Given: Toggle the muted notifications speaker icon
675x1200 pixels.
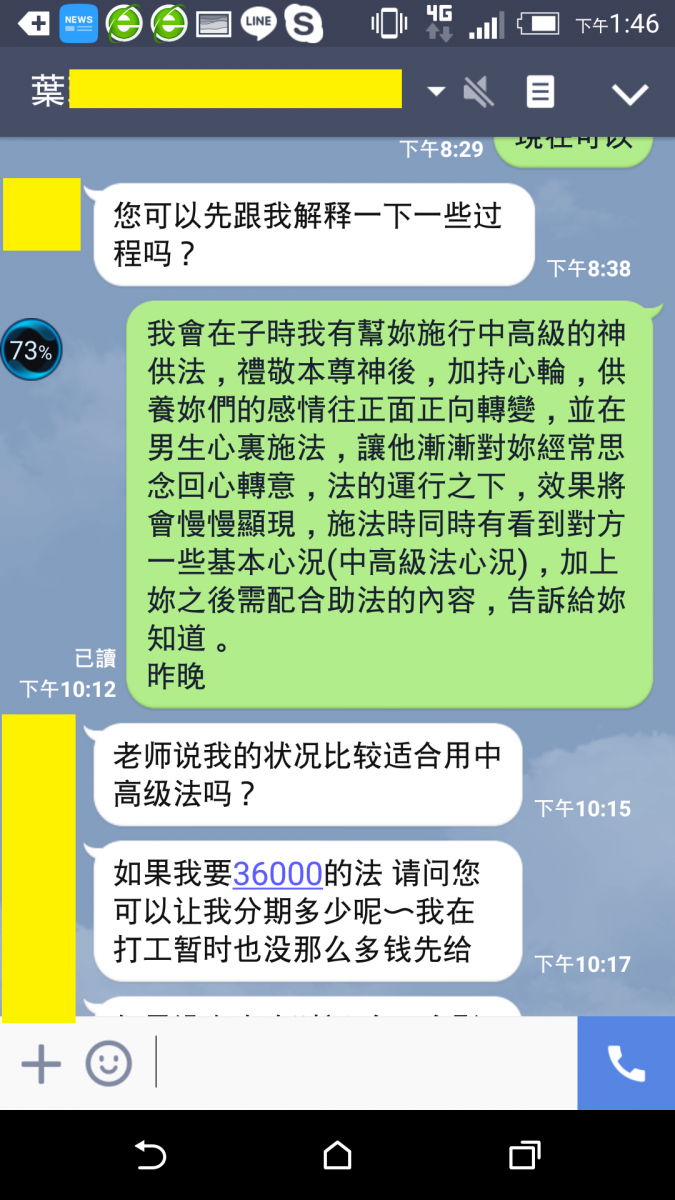Looking at the screenshot, I should click(479, 93).
